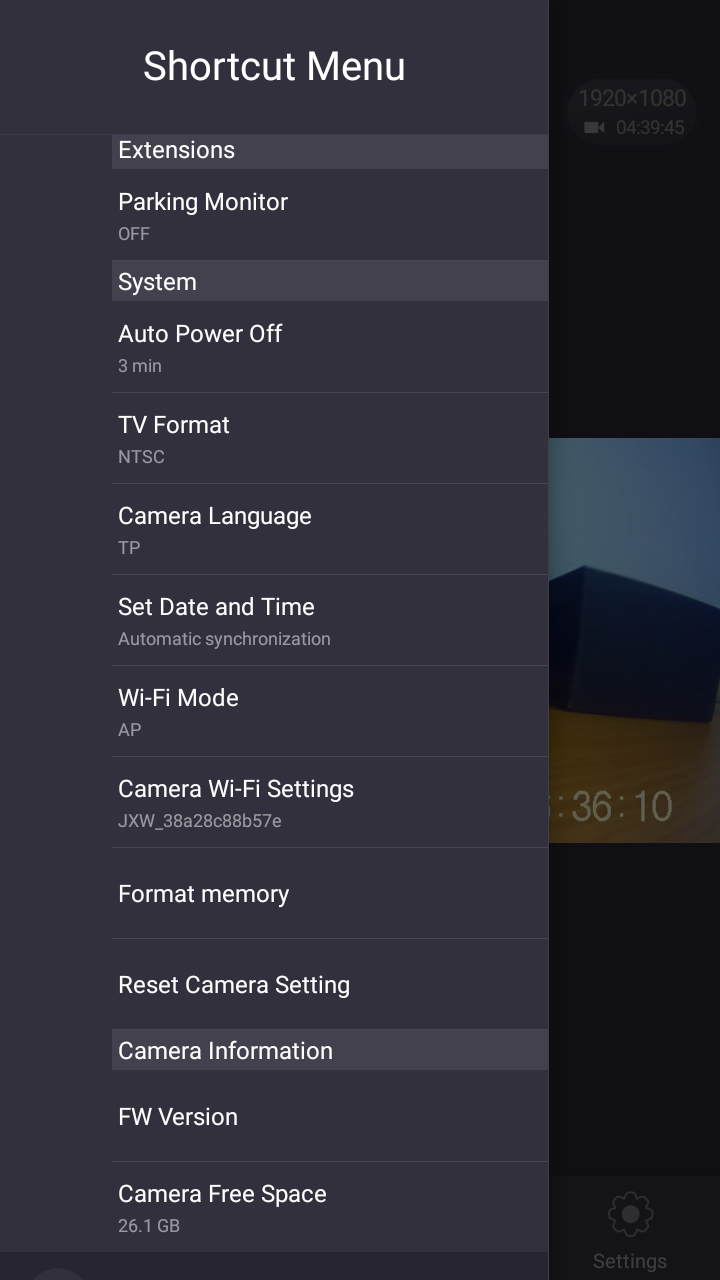The width and height of the screenshot is (720, 1280).
Task: Choose Reset Camera Setting
Action: click(330, 984)
